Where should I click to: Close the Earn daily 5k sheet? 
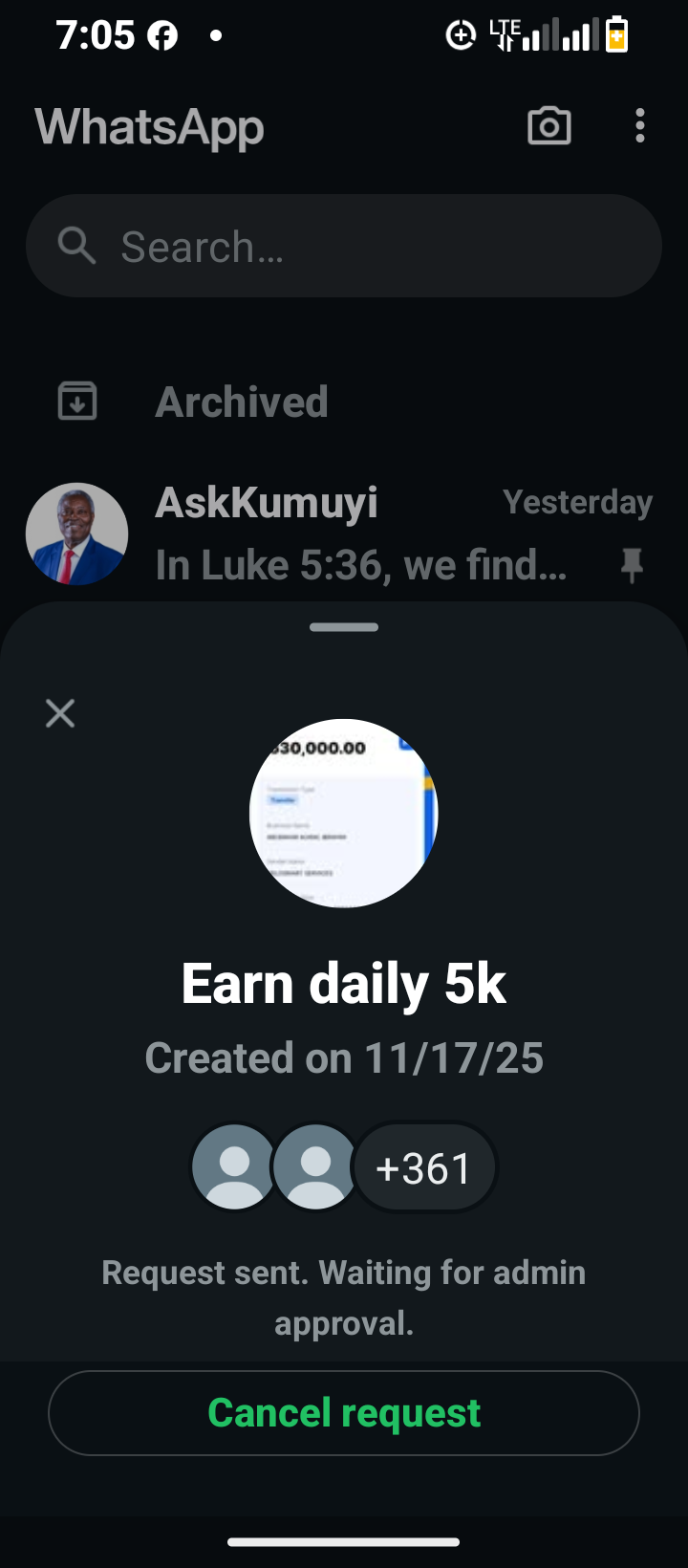coord(60,713)
